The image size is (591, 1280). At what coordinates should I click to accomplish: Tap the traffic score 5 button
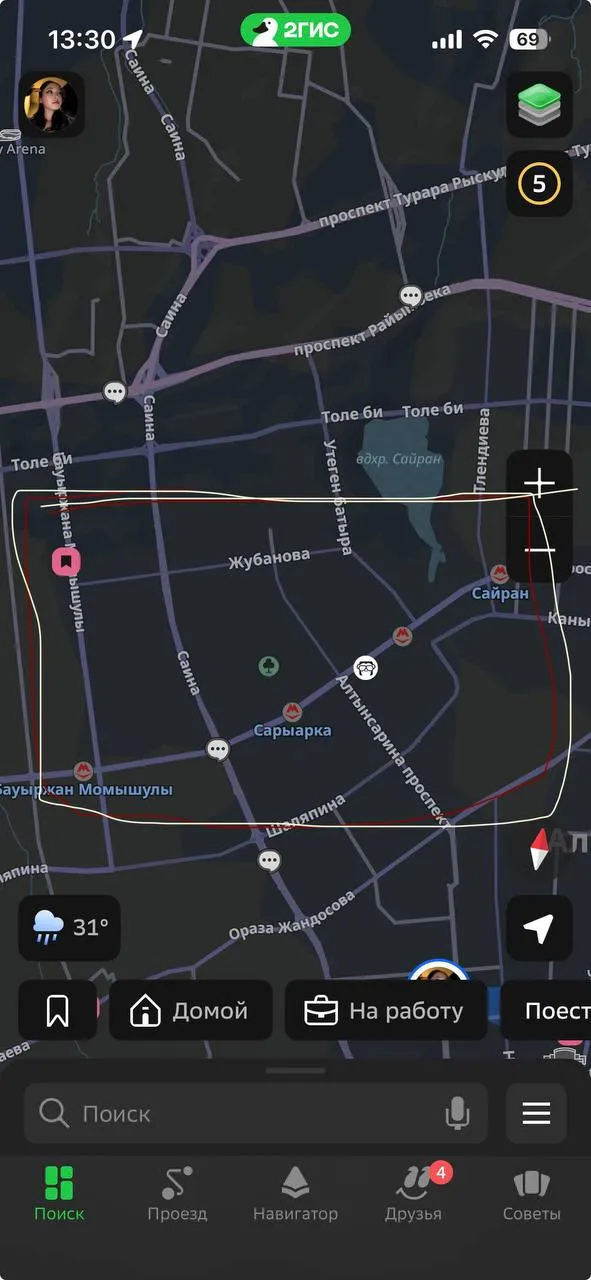pos(539,184)
